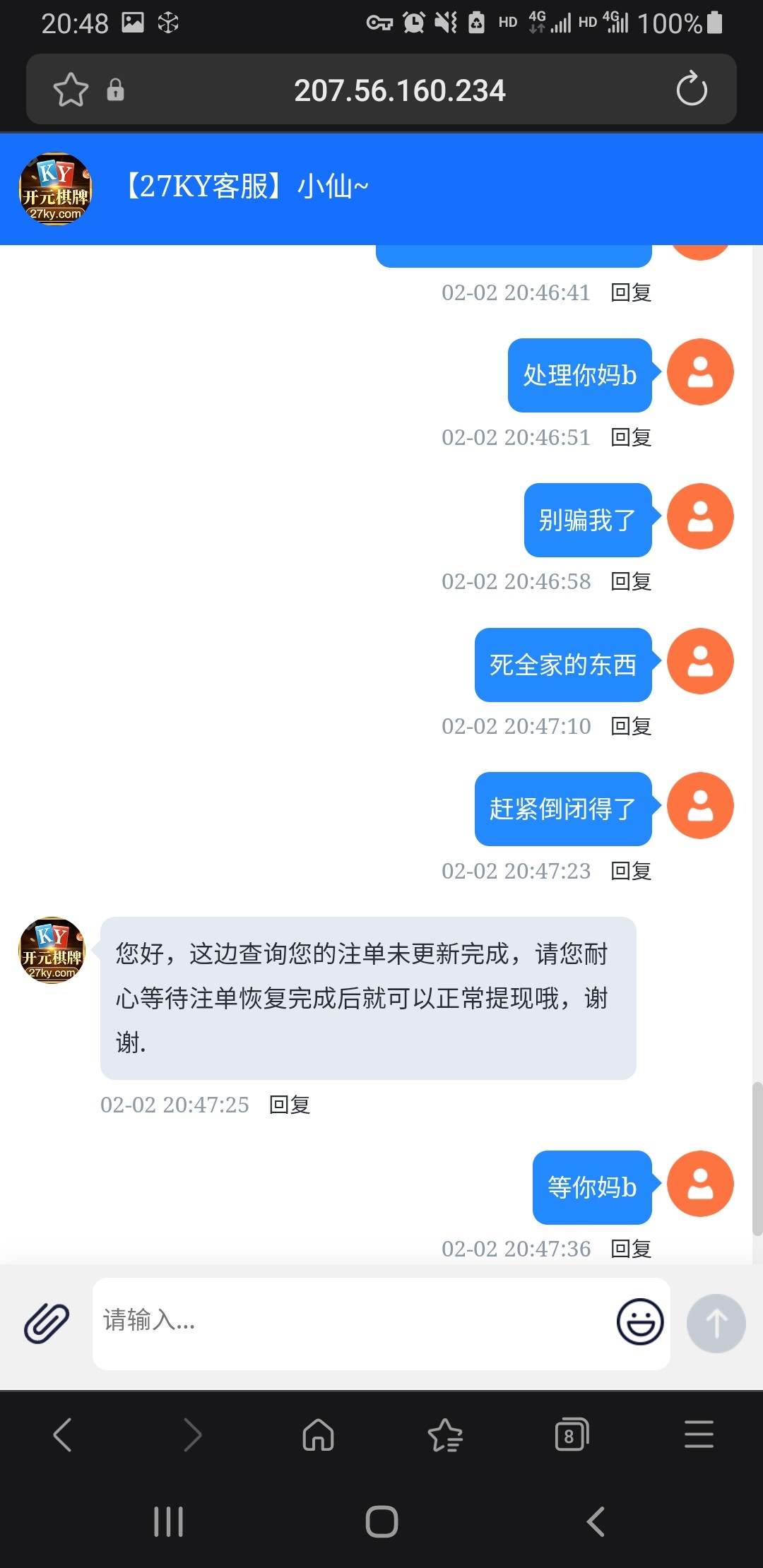Send the message with the arrow button
The width and height of the screenshot is (763, 1568).
(x=716, y=1323)
